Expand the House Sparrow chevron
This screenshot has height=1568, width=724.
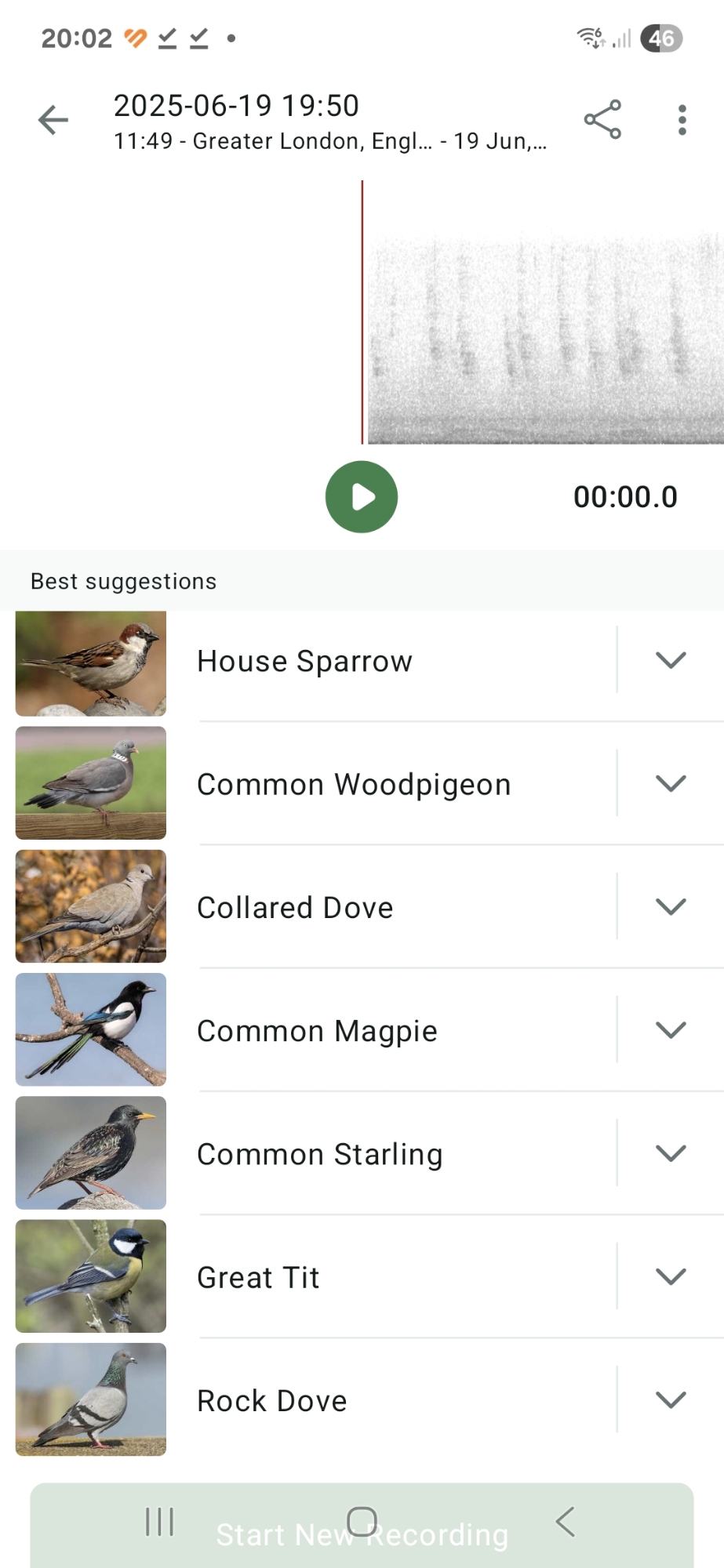click(x=671, y=660)
